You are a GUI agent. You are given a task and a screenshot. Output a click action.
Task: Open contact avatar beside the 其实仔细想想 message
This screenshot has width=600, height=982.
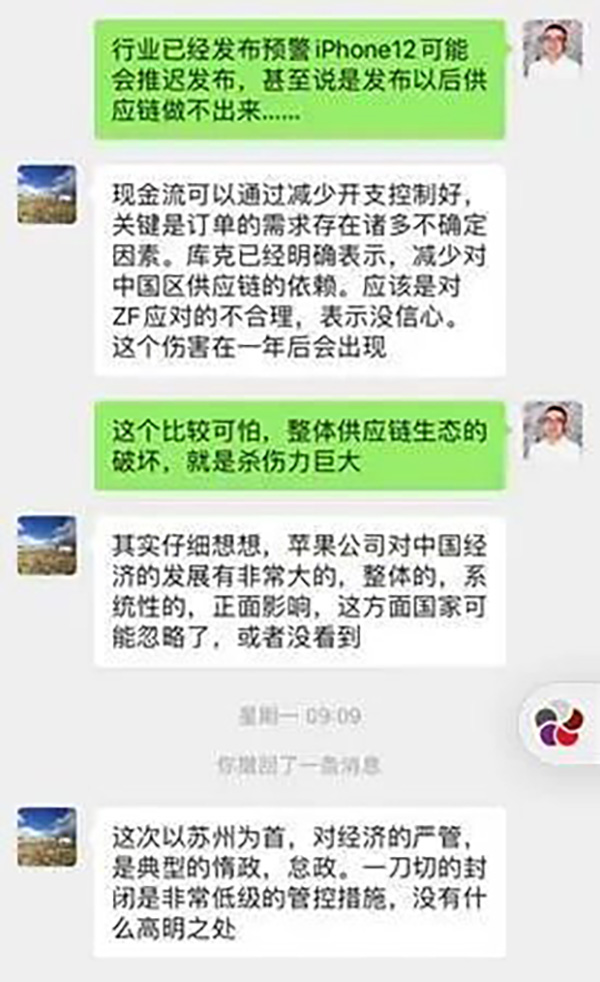pyautogui.click(x=47, y=546)
